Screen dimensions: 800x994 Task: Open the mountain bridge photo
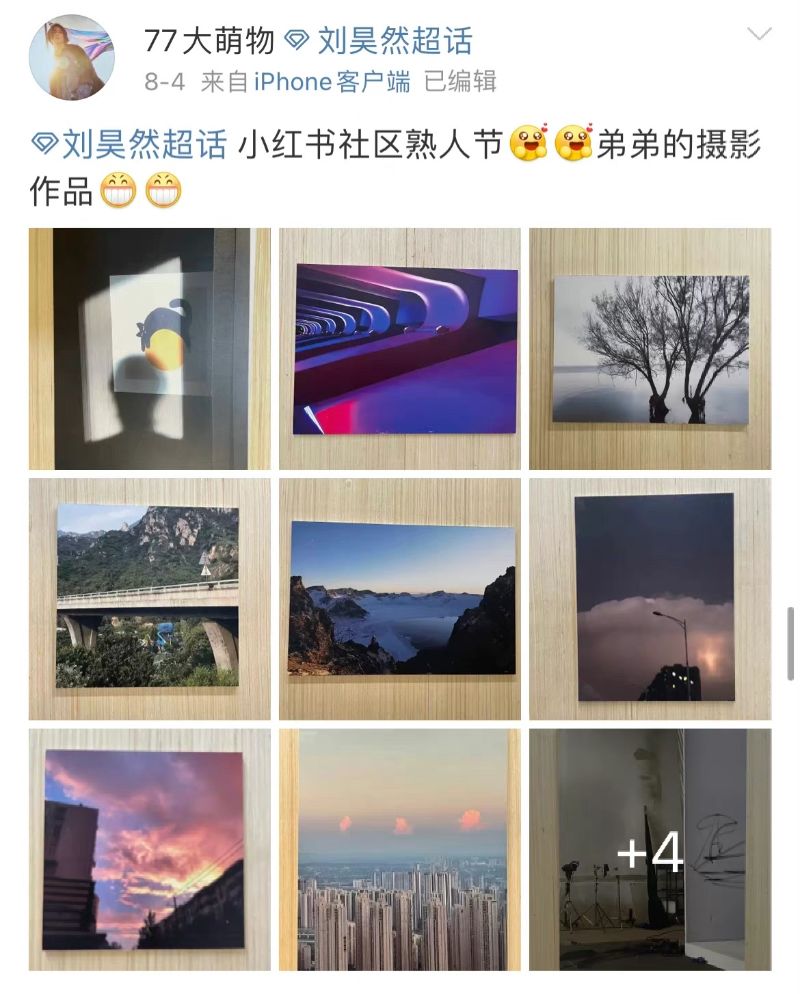pyautogui.click(x=149, y=598)
